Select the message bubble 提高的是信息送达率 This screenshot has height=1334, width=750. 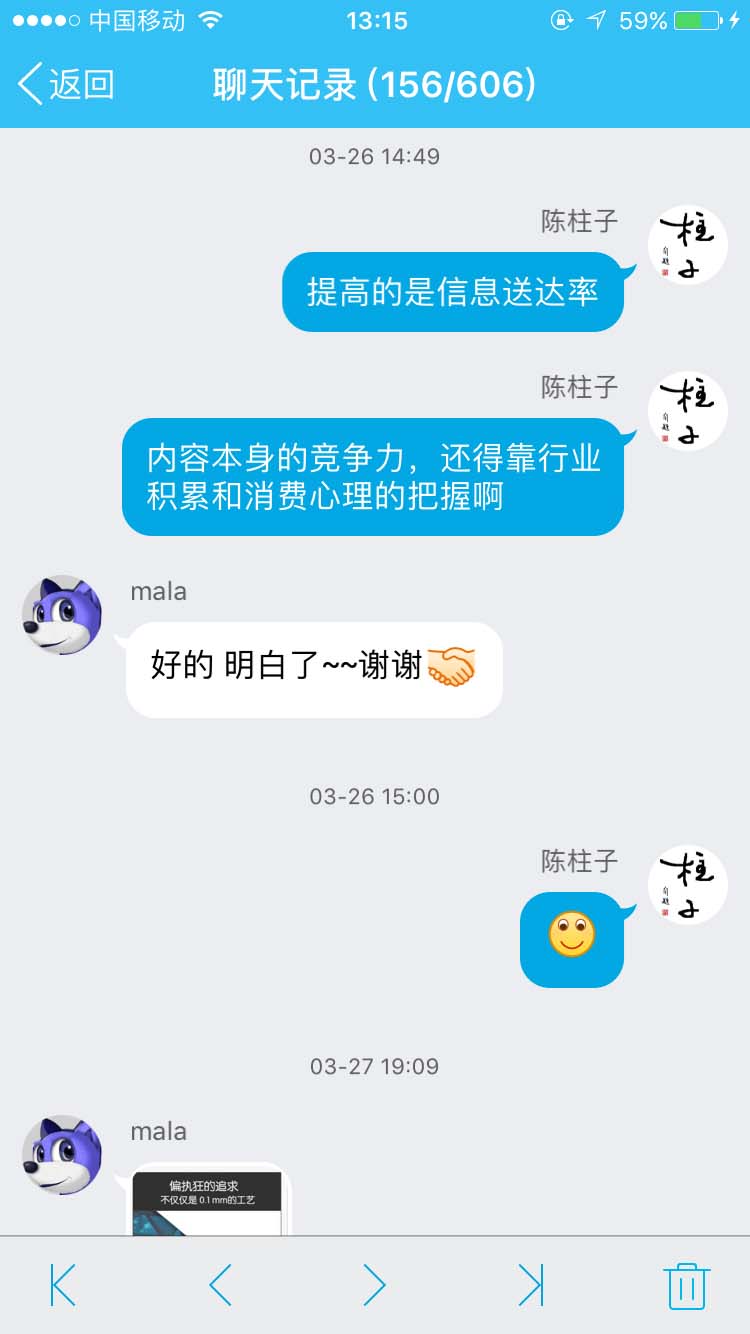452,291
